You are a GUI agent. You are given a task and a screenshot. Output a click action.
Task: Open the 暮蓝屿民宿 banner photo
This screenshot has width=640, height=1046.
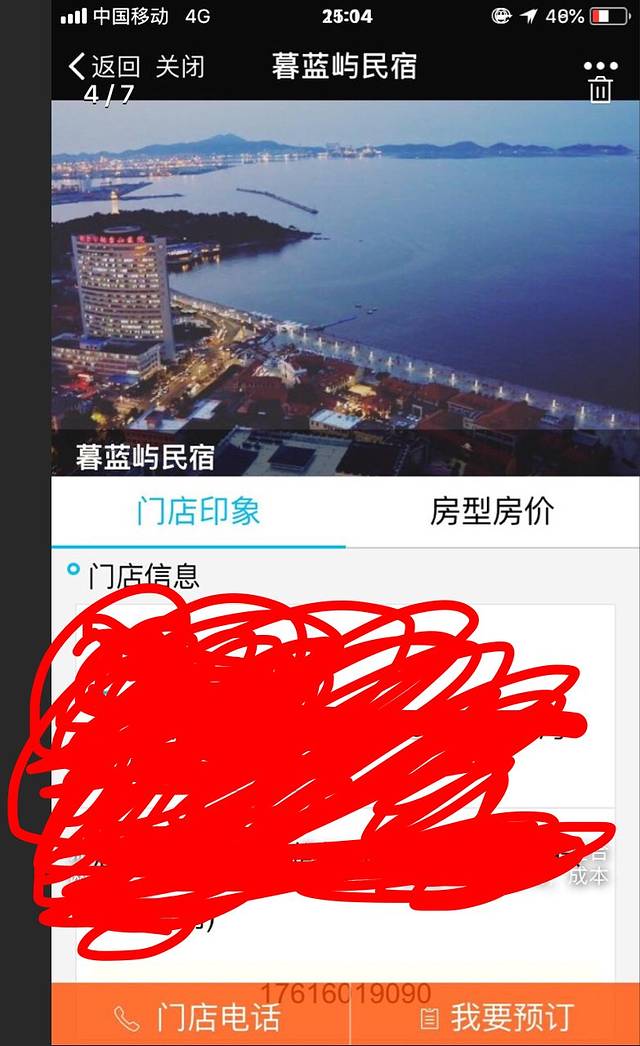point(345,290)
